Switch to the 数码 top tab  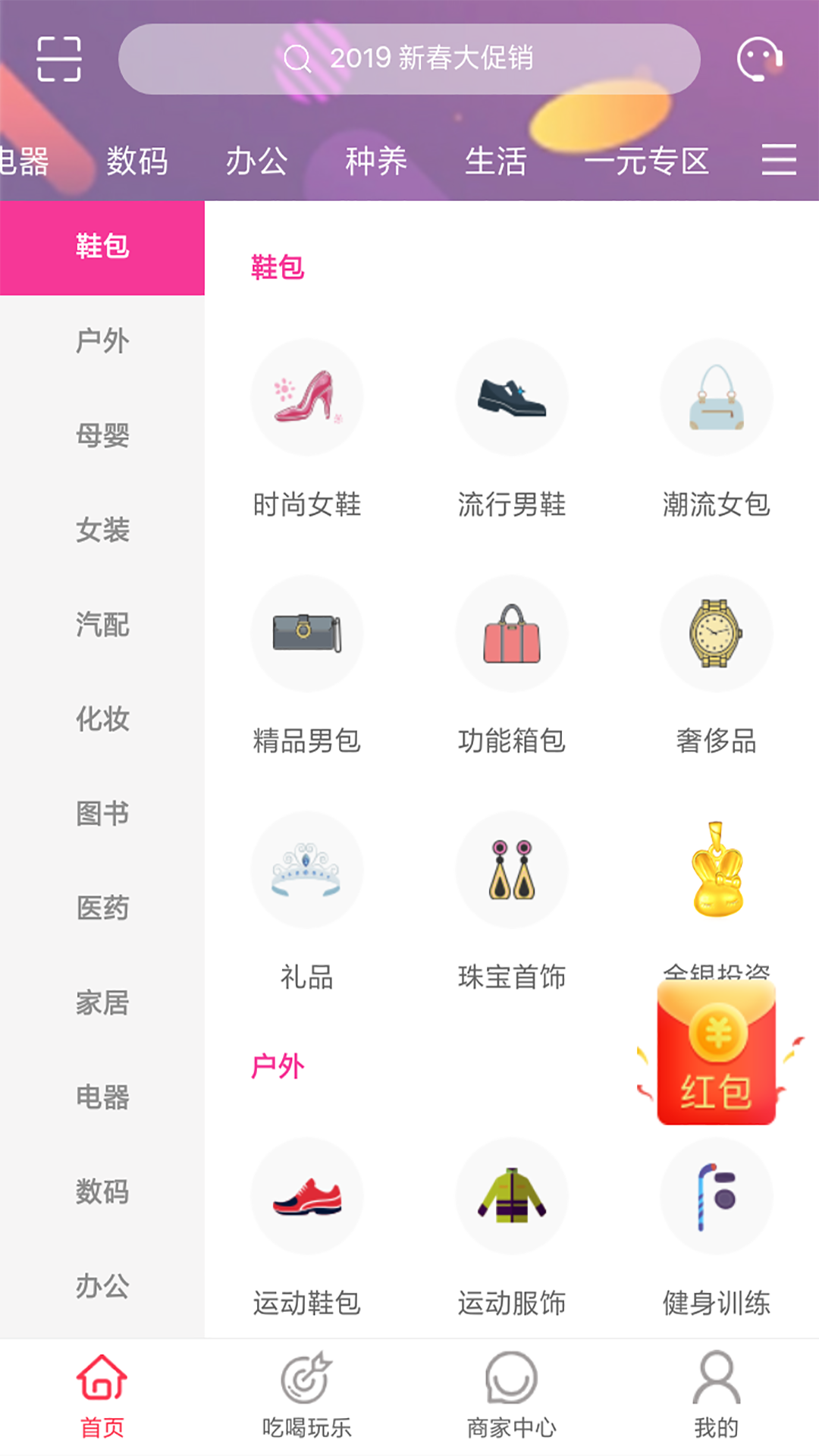click(136, 161)
